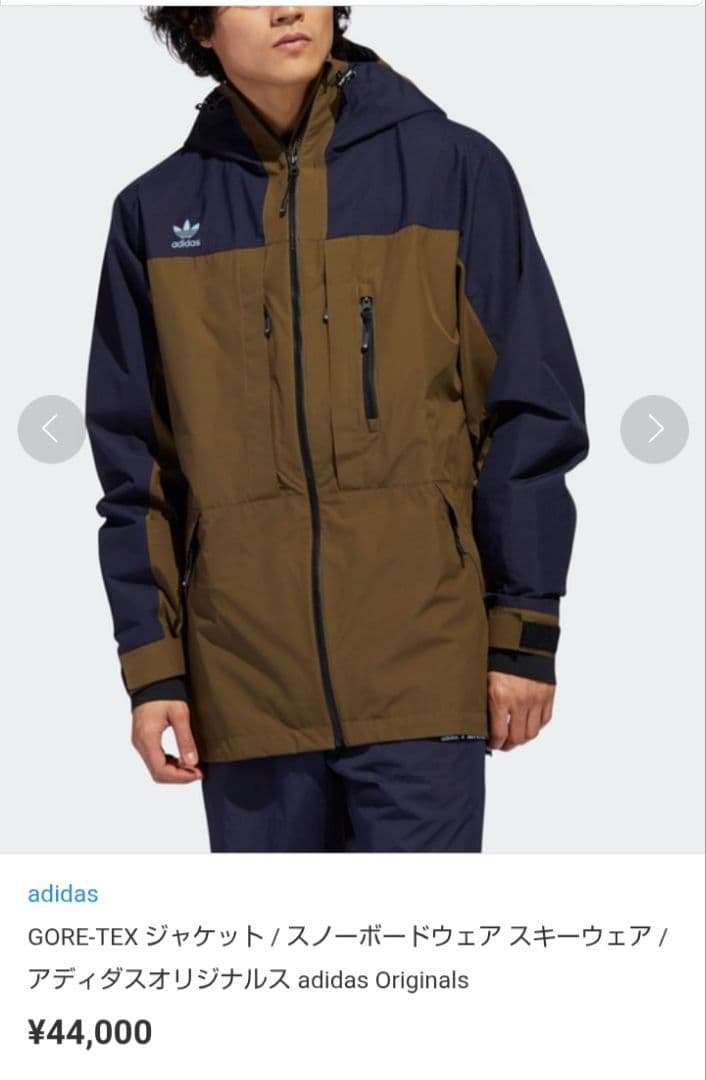This screenshot has height=1080, width=706.
Task: Open the adidas brand link
Action: (x=63, y=893)
